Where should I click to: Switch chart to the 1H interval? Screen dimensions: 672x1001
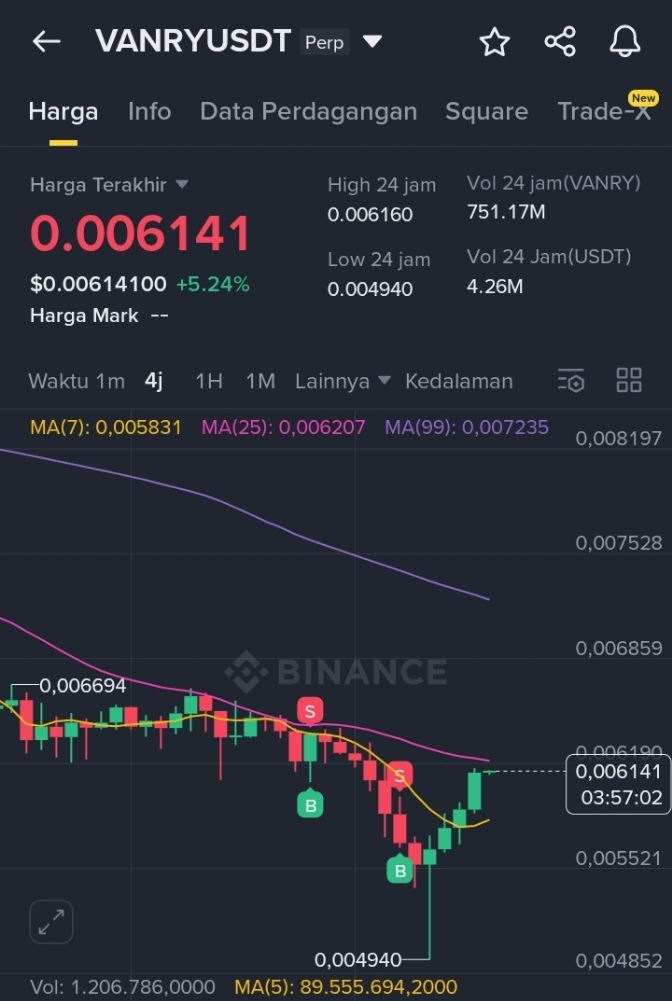(x=208, y=381)
